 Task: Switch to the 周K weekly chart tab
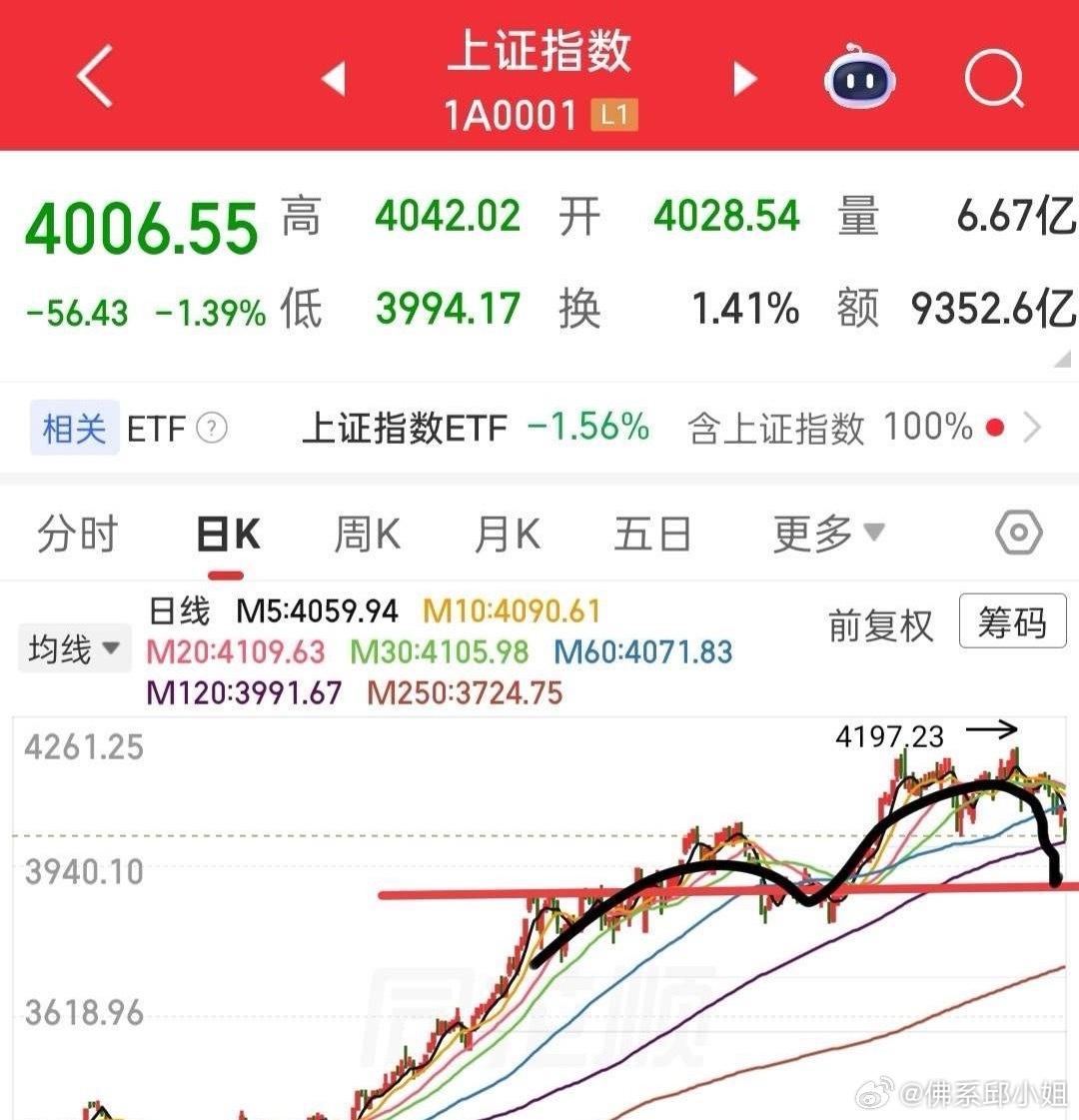click(366, 533)
